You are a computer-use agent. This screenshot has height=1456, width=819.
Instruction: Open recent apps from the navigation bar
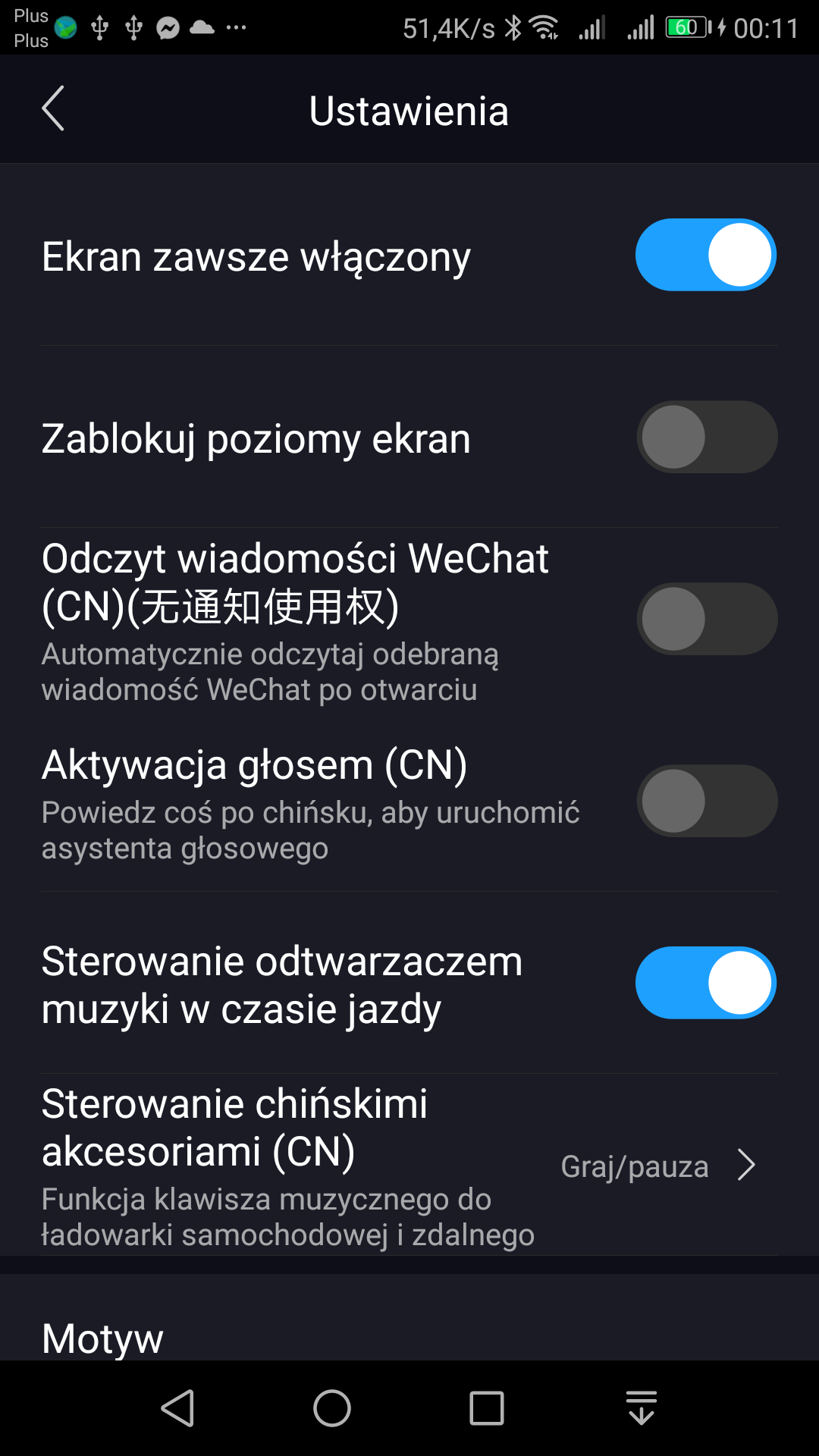[487, 1409]
